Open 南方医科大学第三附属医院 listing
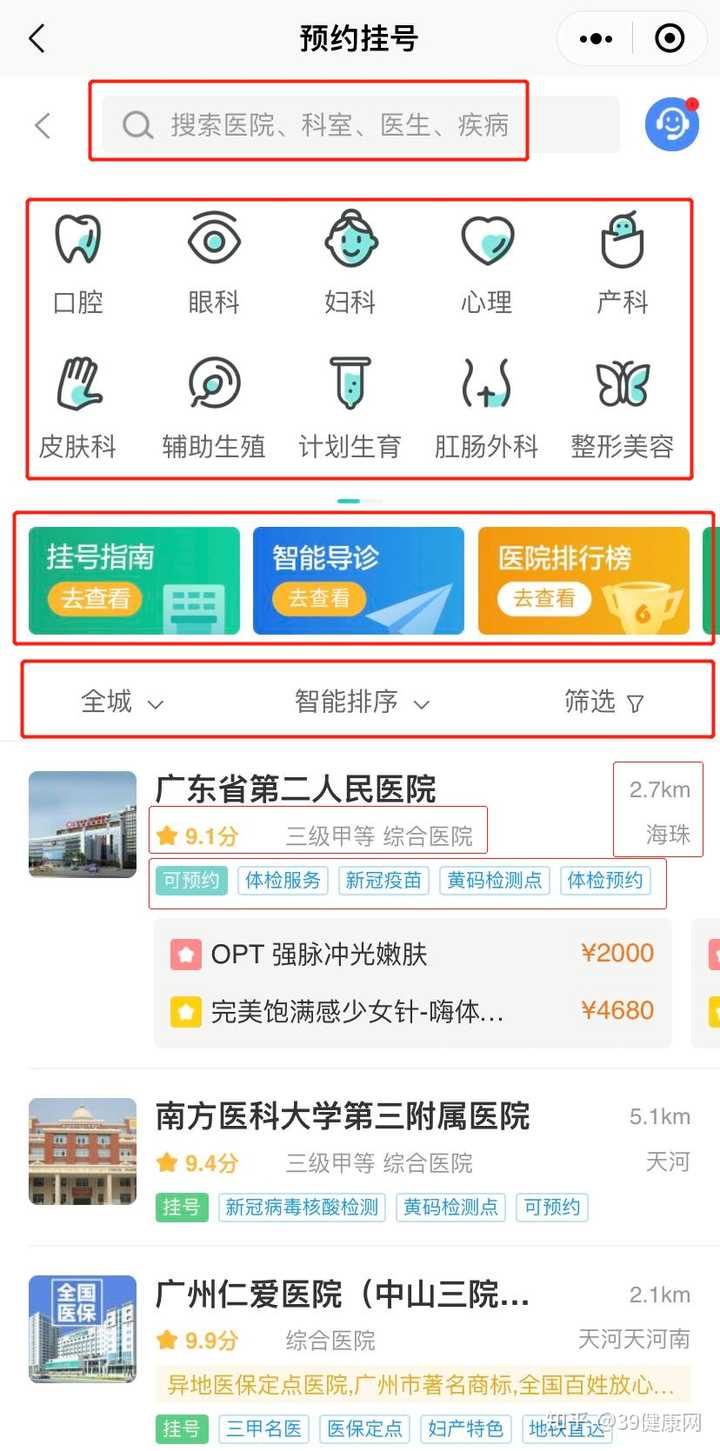The image size is (720, 1451). [342, 1116]
